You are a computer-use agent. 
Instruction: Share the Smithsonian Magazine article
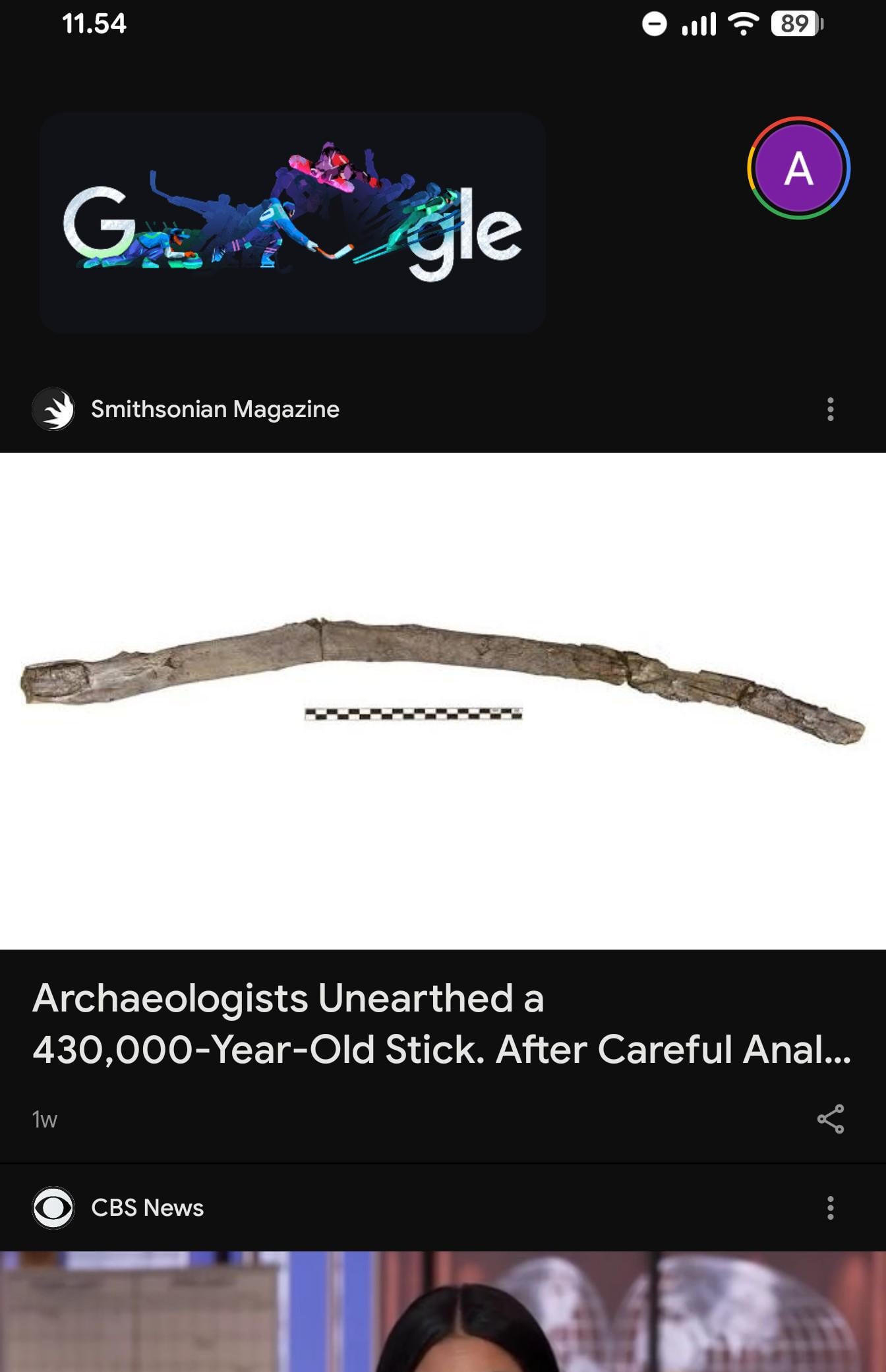click(x=830, y=1119)
